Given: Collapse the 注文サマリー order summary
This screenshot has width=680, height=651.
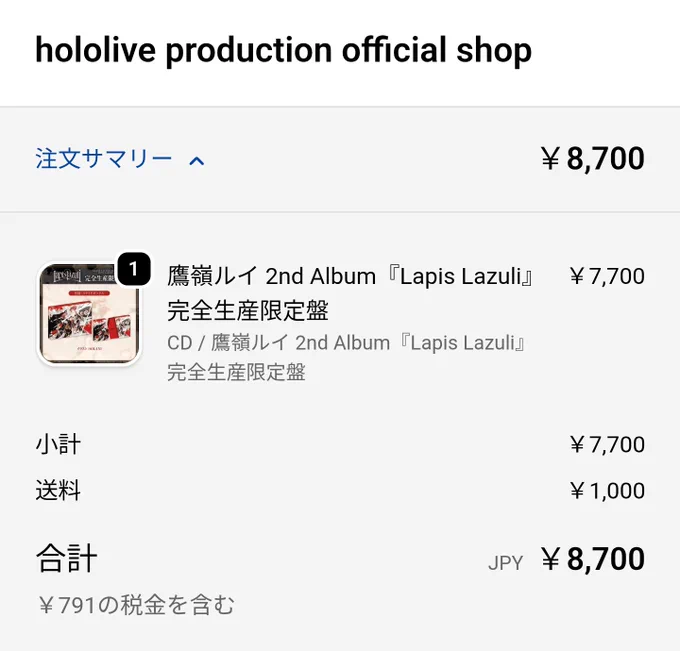Looking at the screenshot, I should click(120, 159).
